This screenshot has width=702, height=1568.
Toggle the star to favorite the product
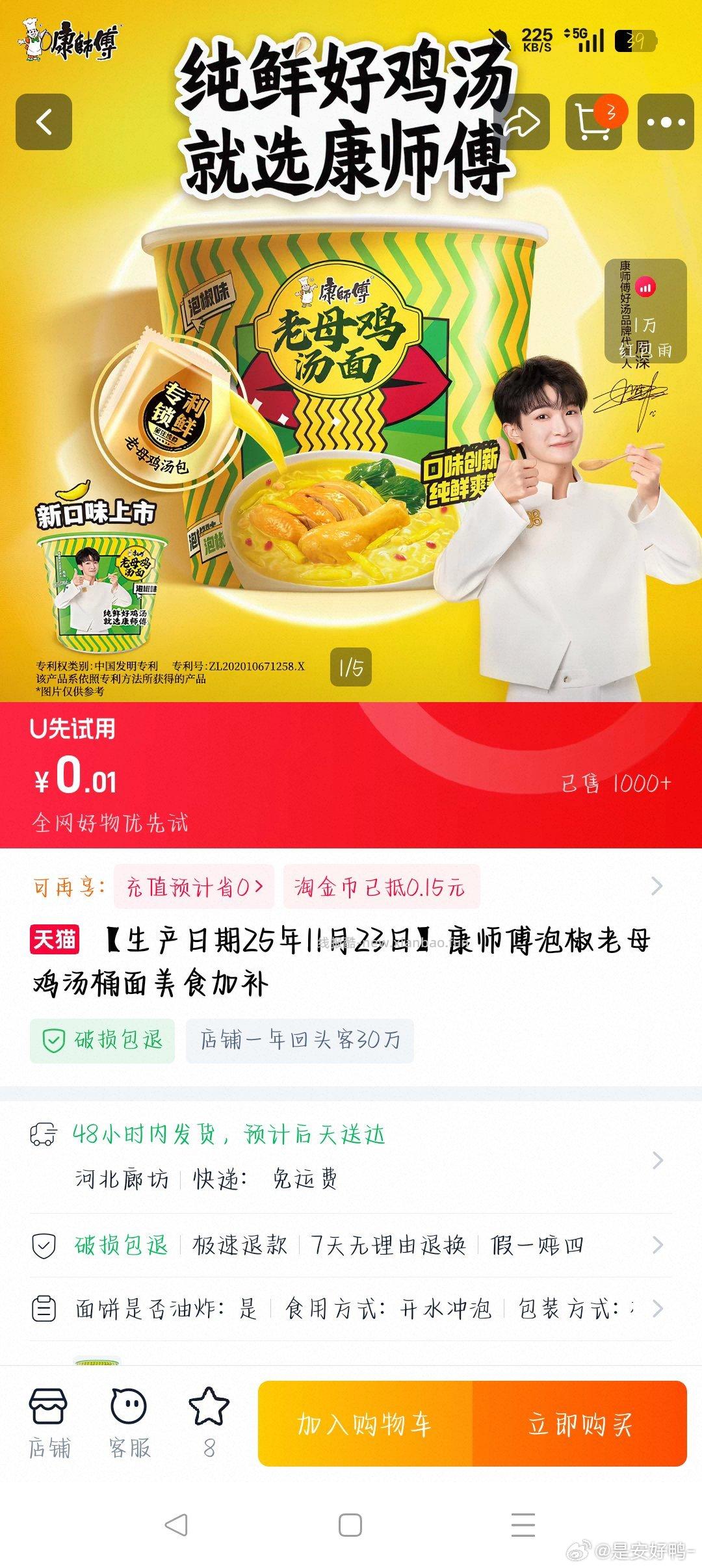209,1404
